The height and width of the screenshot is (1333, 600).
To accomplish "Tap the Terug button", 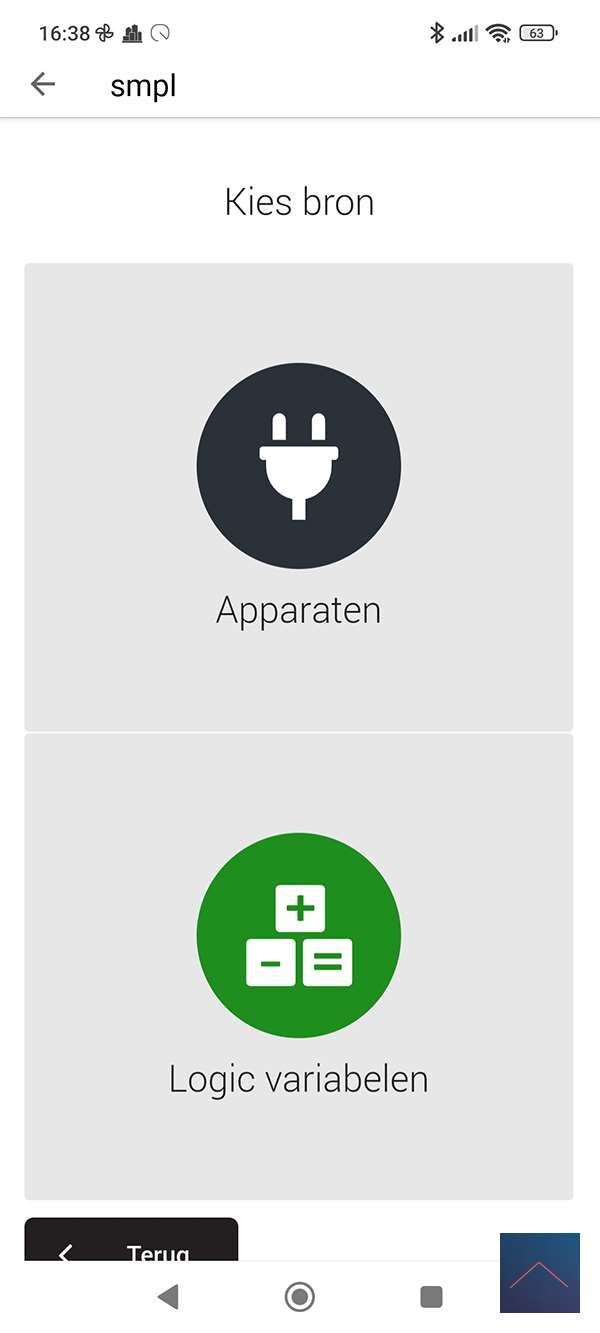I will pos(131,1242).
